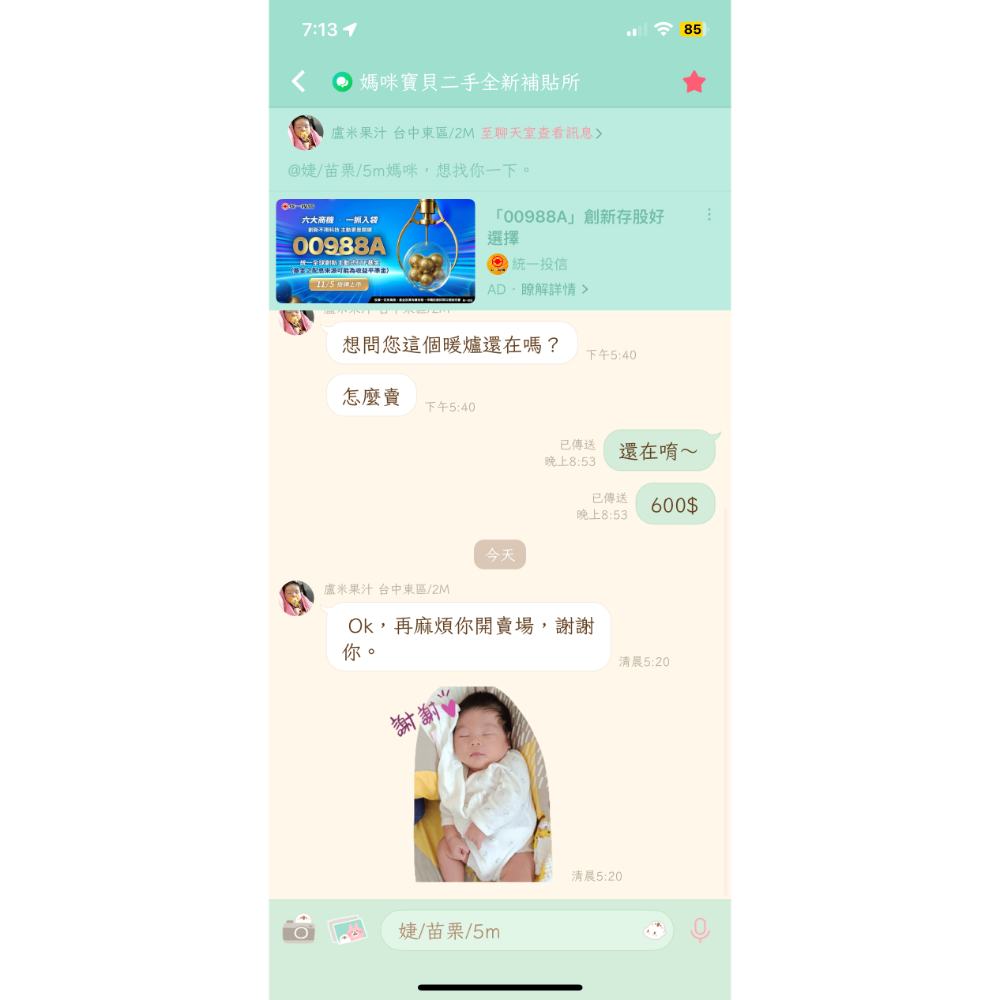The height and width of the screenshot is (1000, 1000).
Task: Open the photo gallery picker icon
Action: pos(347,930)
